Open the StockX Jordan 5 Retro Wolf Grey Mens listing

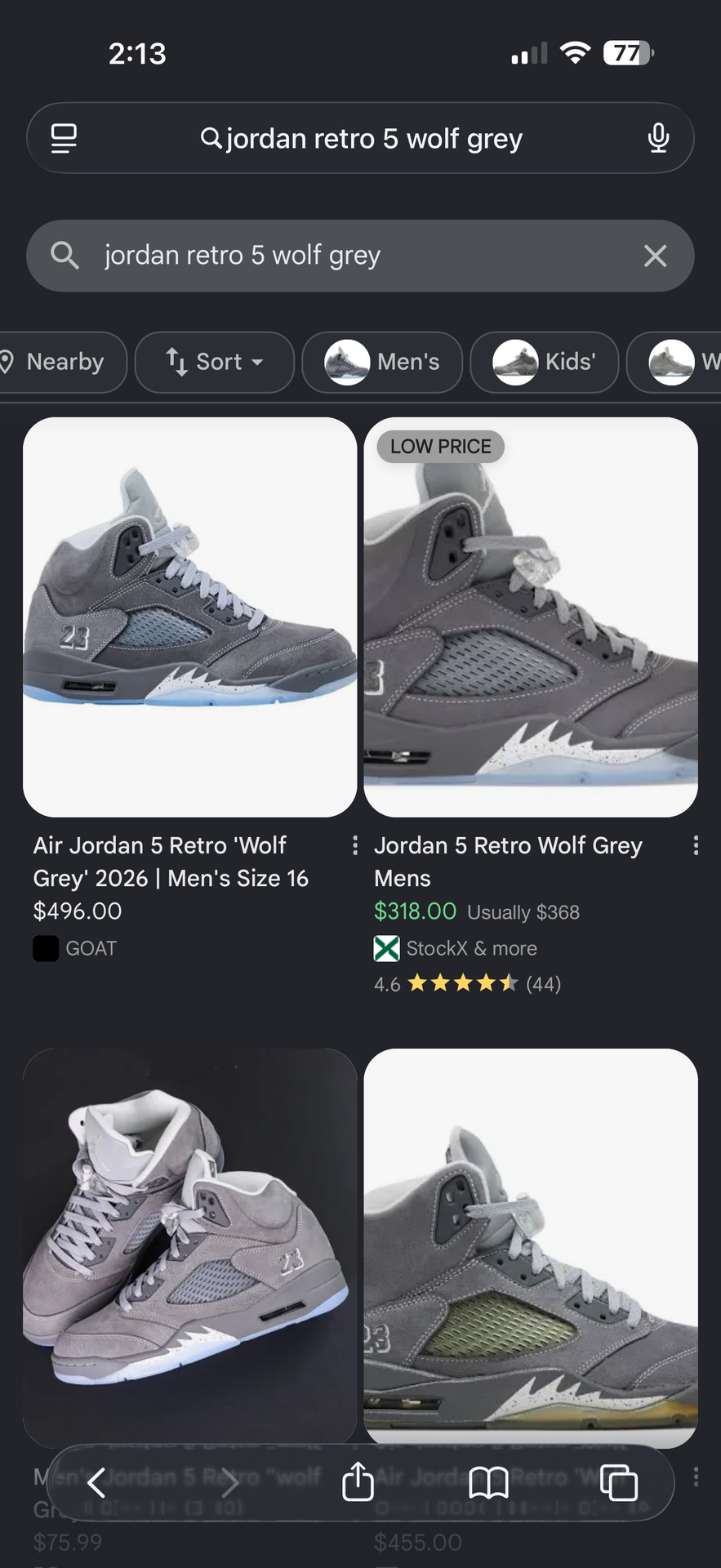(531, 617)
